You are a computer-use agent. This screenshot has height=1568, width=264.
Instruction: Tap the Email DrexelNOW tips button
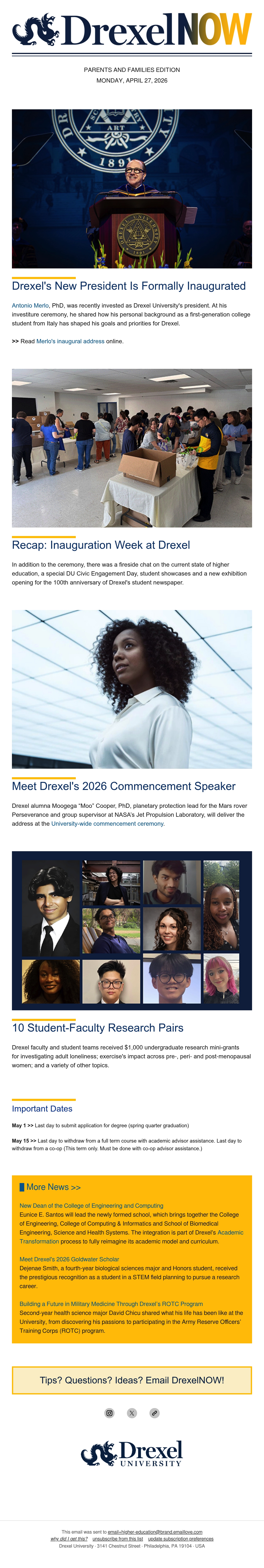[x=132, y=1380]
